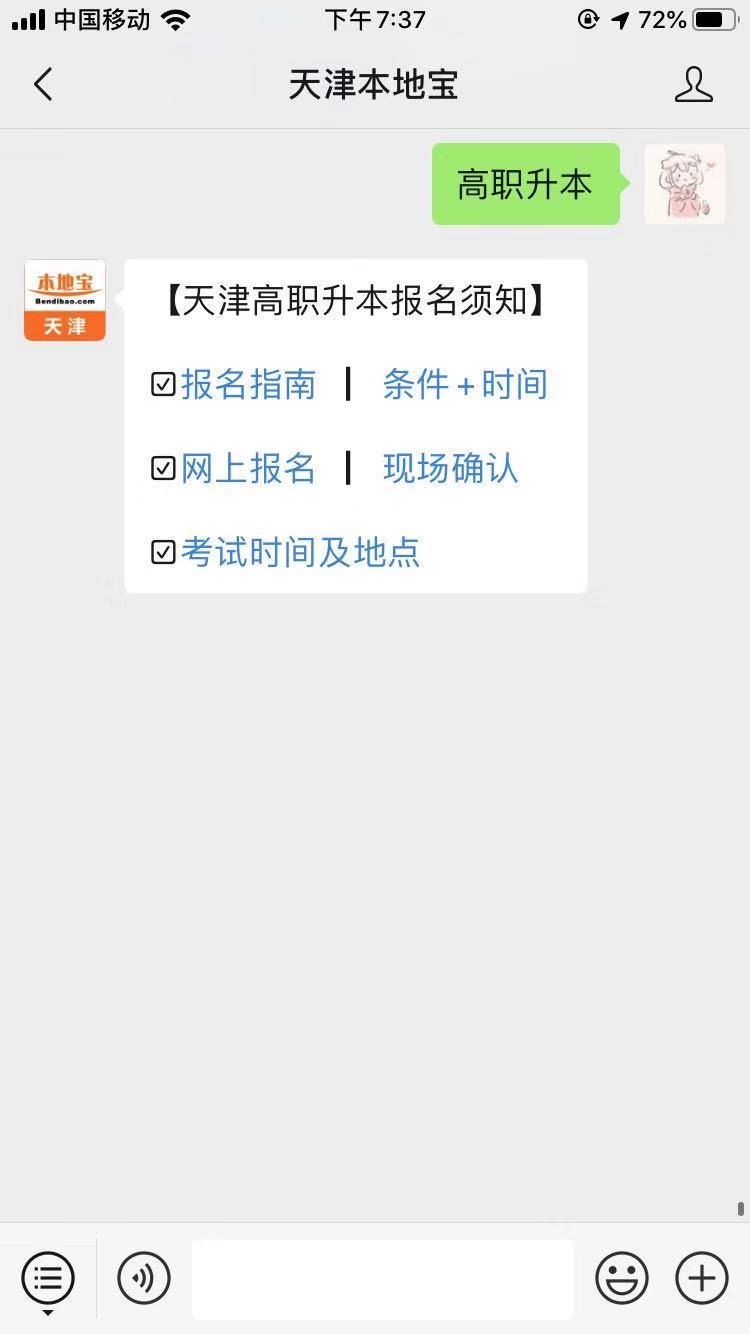This screenshot has height=1334, width=750.
Task: Open the emoji picker
Action: point(621,1278)
